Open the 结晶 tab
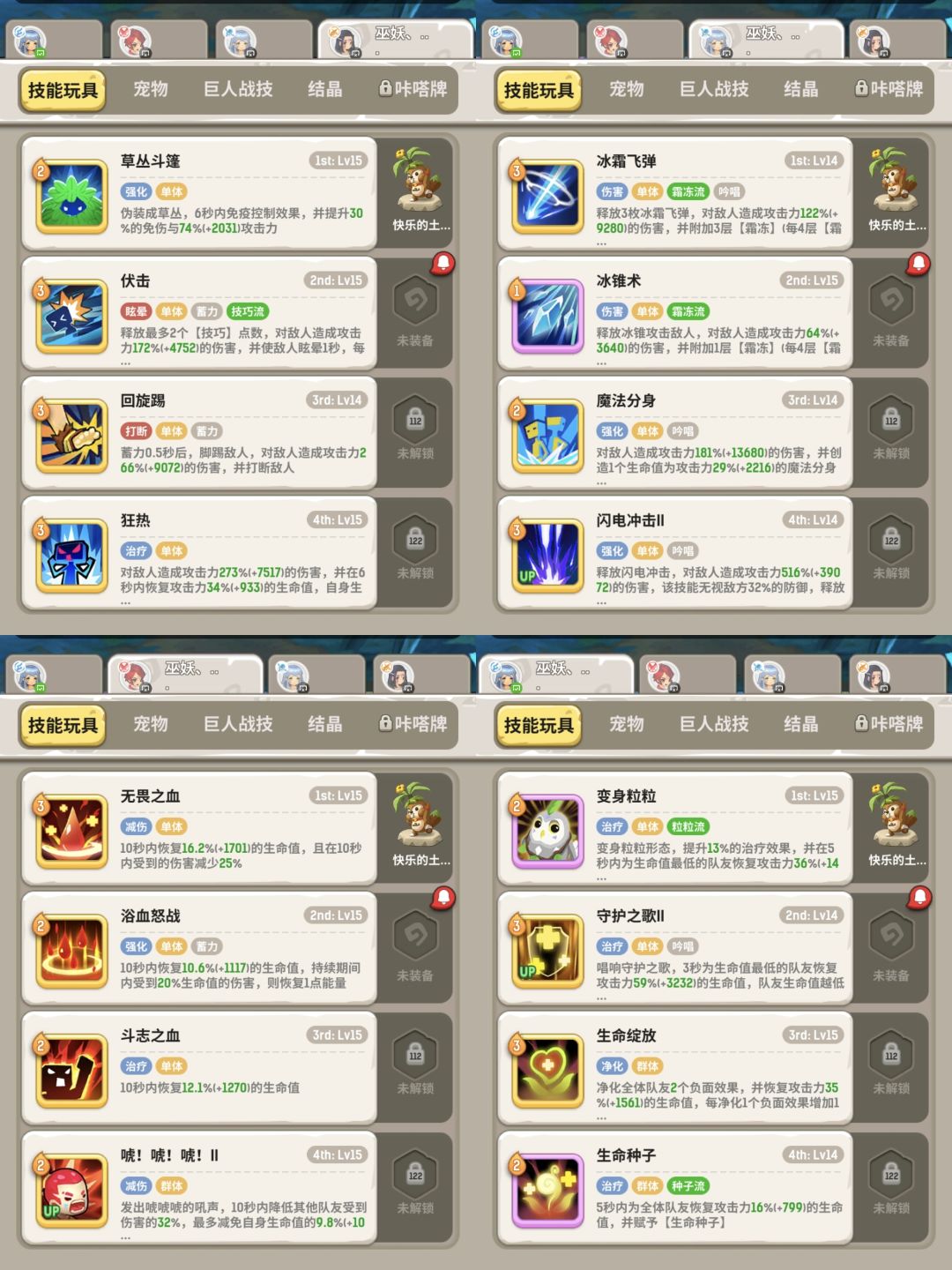 (324, 89)
